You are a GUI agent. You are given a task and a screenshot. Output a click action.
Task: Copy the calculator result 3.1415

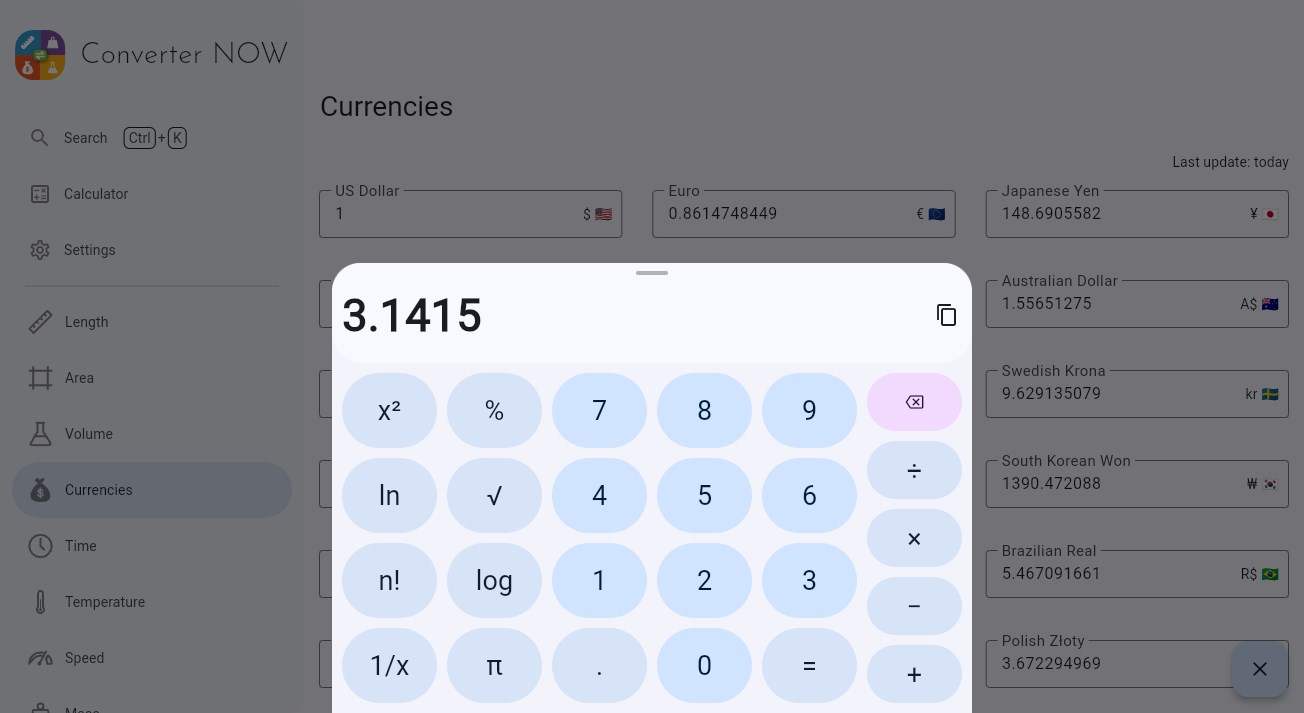(946, 315)
